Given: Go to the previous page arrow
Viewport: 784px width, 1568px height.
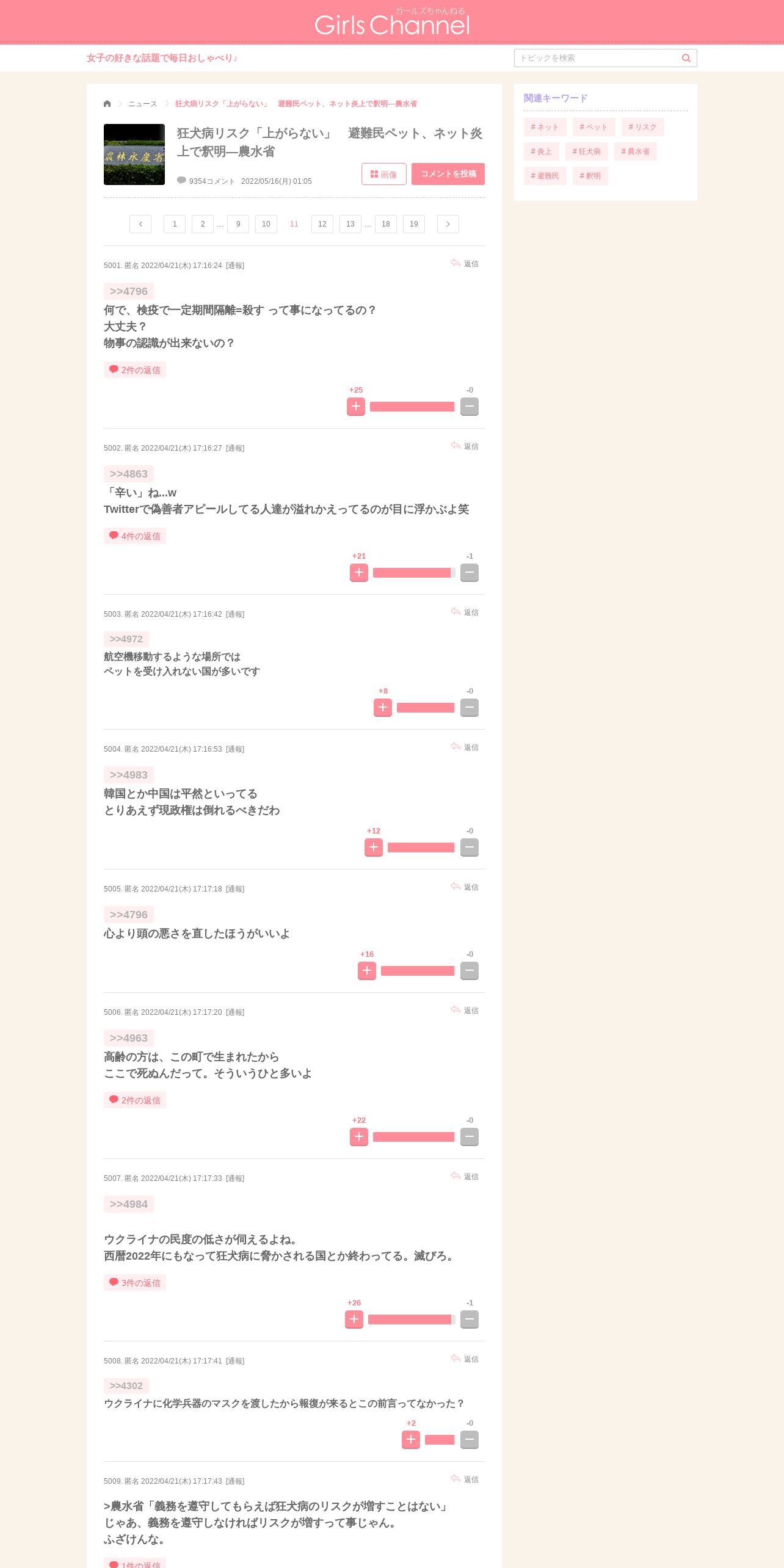Looking at the screenshot, I should point(140,224).
